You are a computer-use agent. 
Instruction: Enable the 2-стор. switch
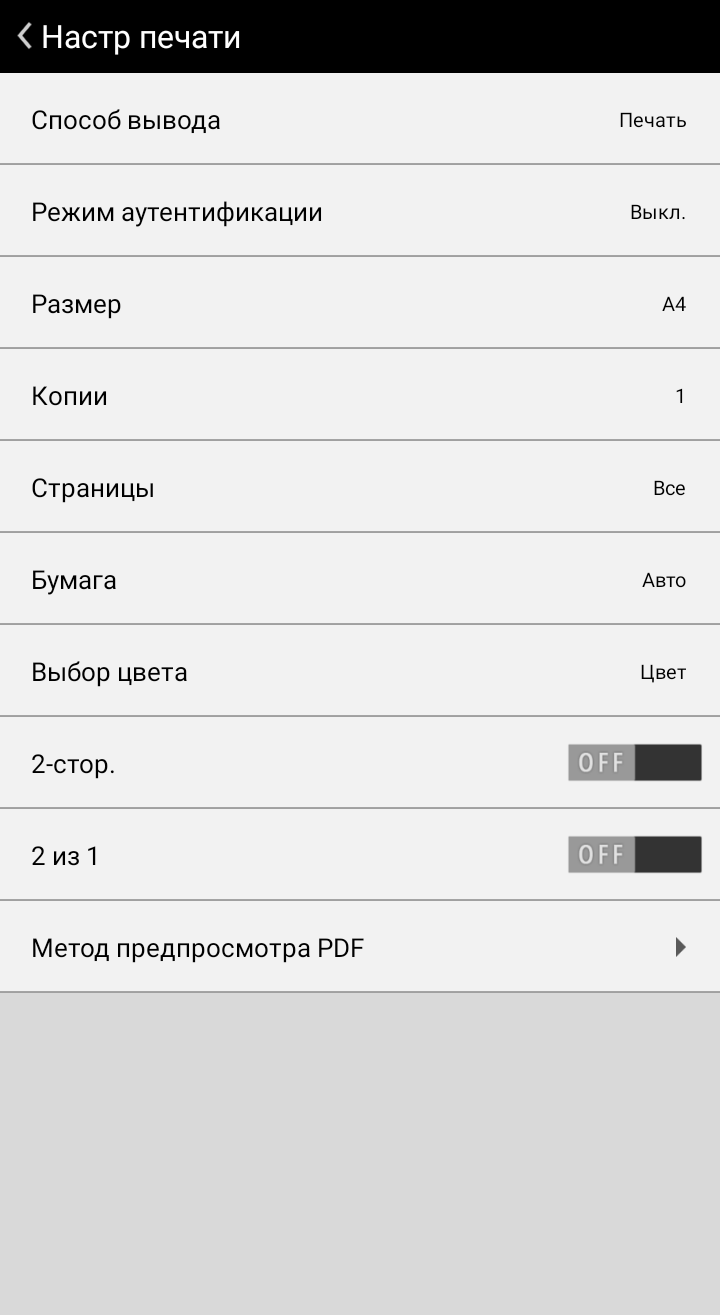pyautogui.click(x=634, y=763)
